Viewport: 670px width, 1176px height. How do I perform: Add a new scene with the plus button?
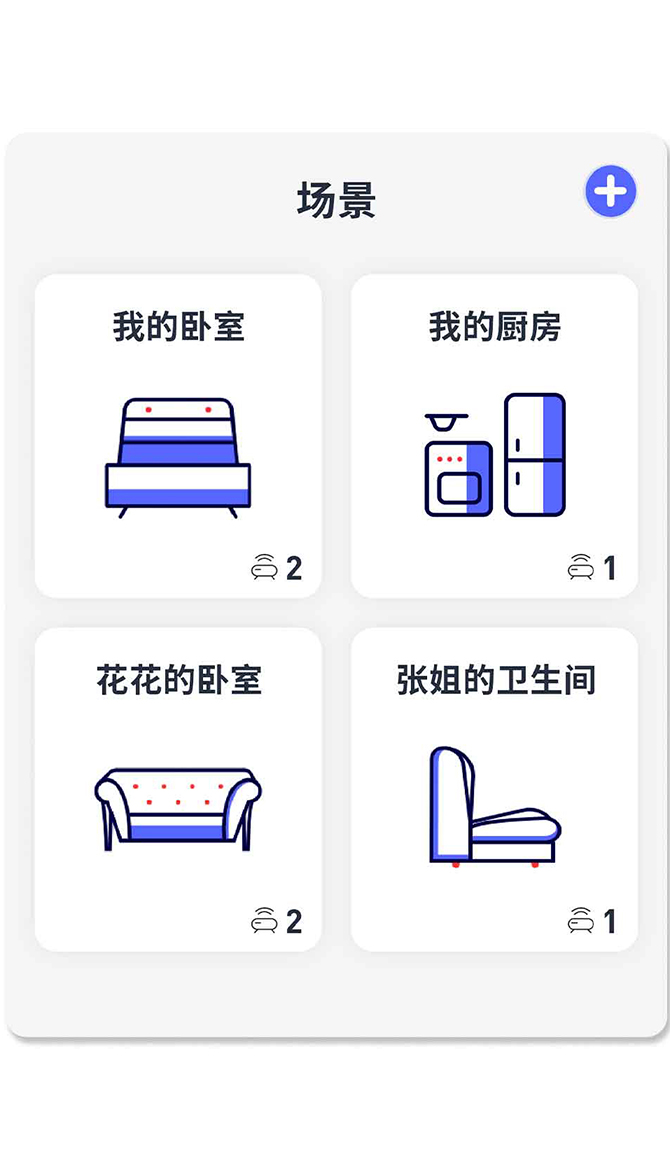coord(610,191)
